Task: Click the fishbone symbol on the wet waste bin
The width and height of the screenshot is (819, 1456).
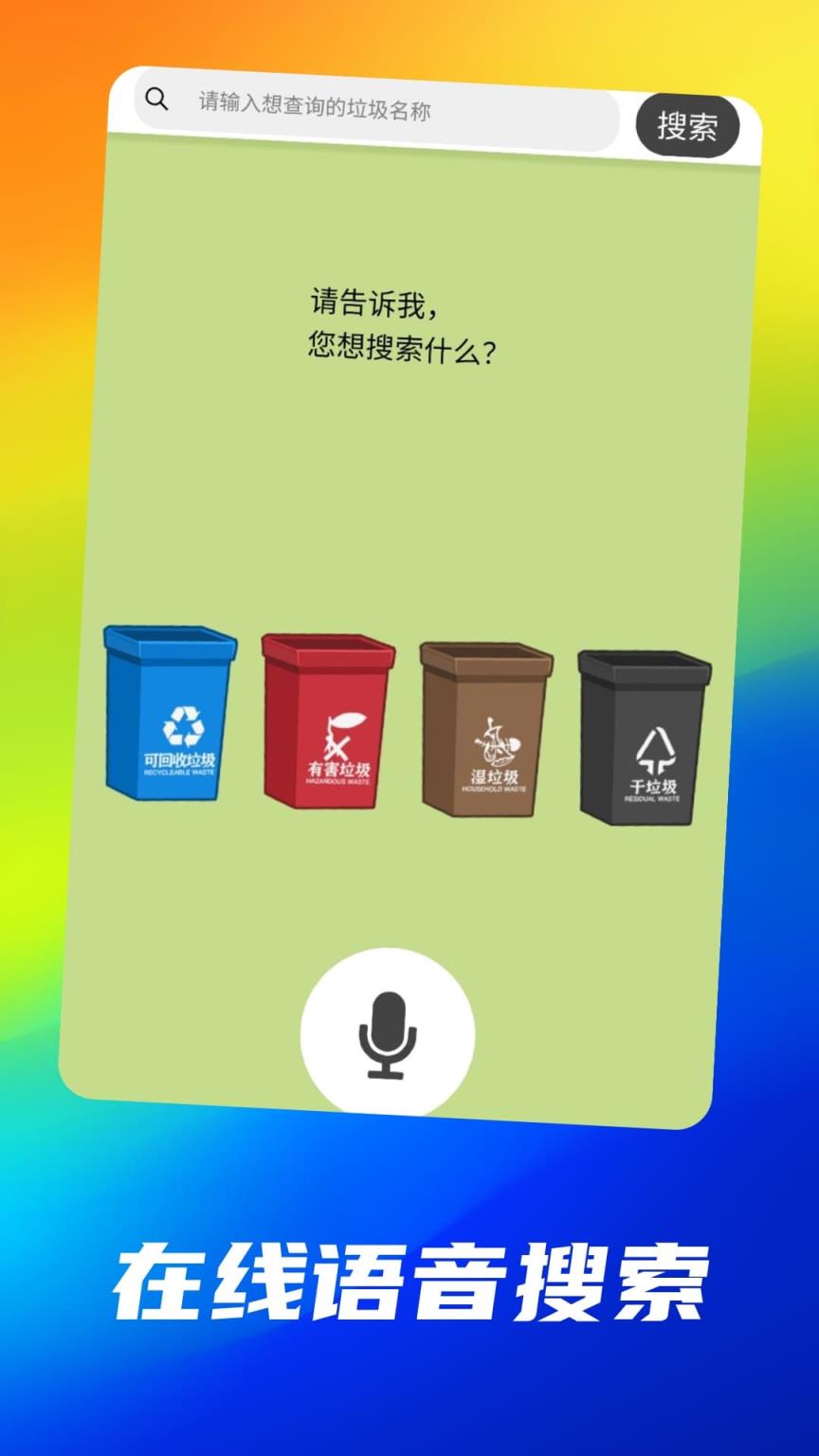Action: [x=494, y=741]
